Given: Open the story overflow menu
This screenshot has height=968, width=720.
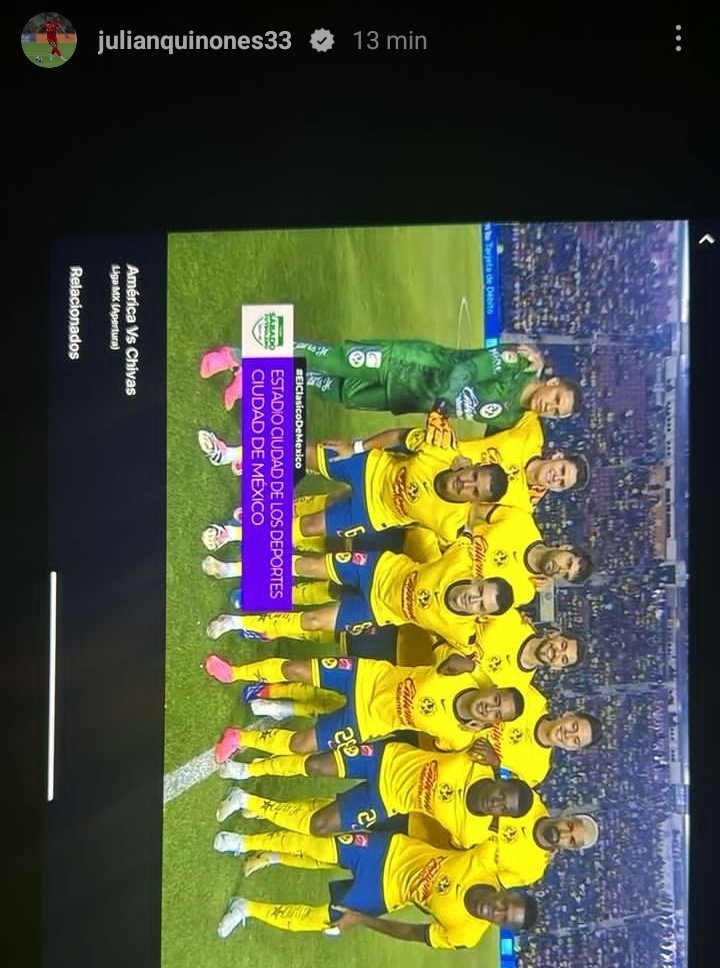Looking at the screenshot, I should [x=678, y=39].
